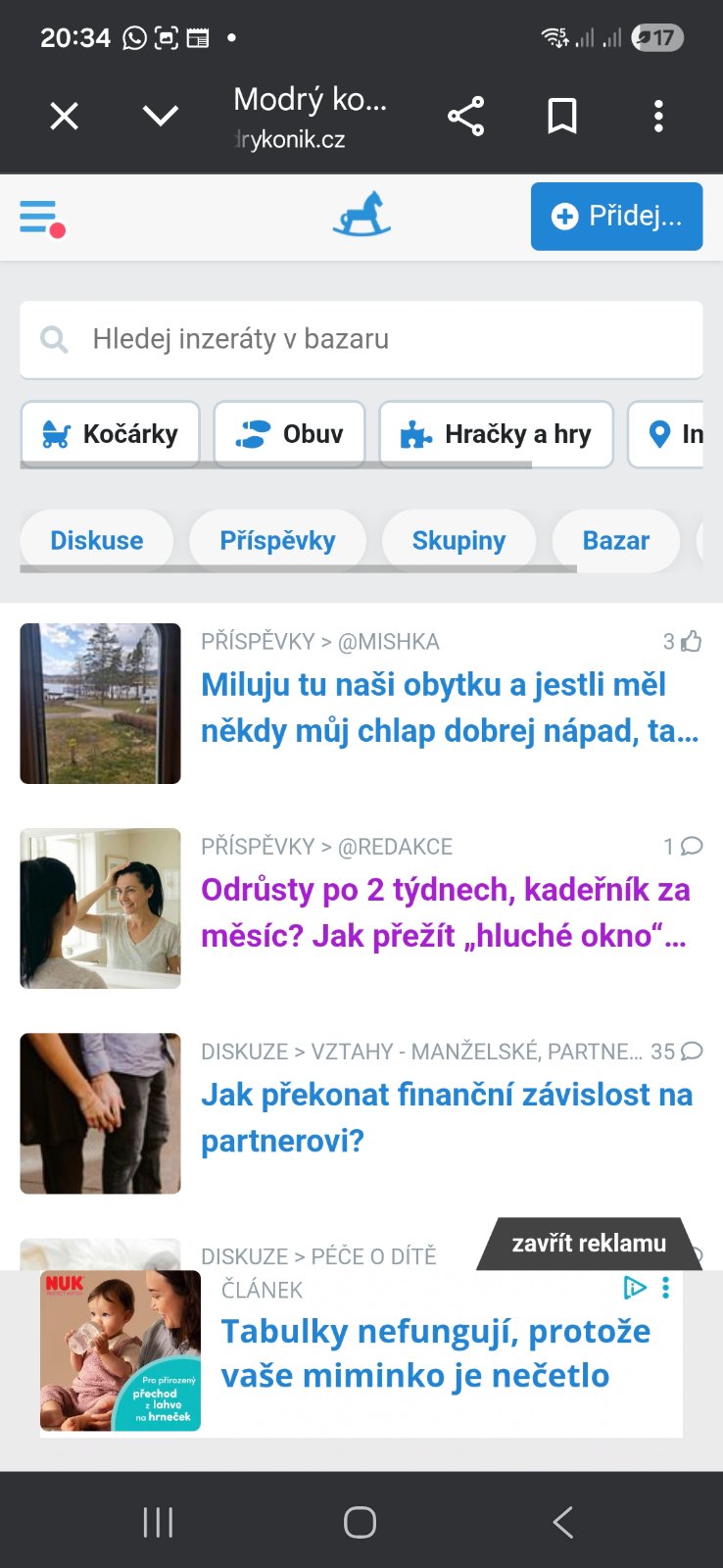Switch to the Diskuse section
The image size is (723, 1568).
pyautogui.click(x=97, y=541)
